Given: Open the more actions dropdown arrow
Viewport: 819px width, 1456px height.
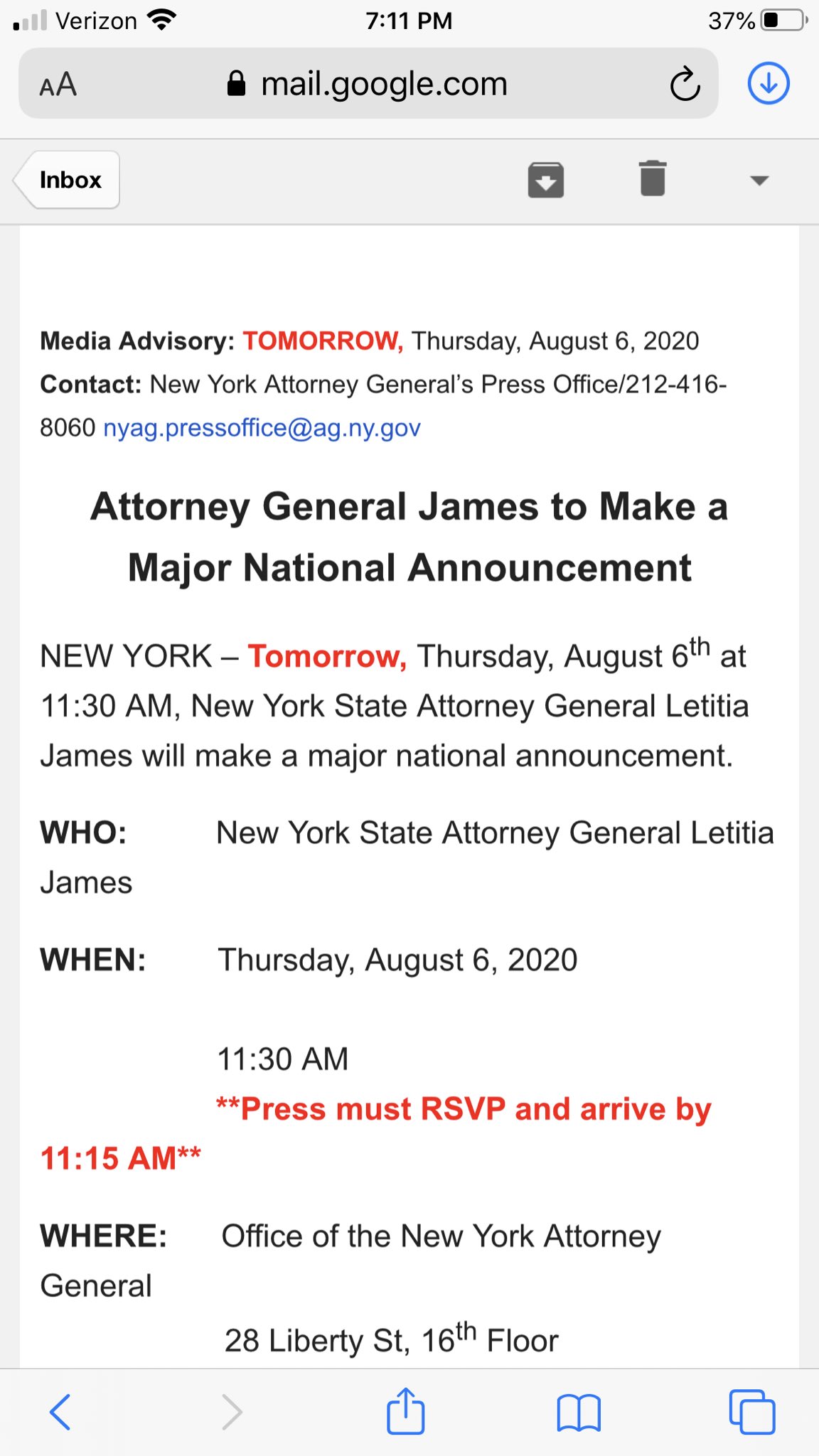Looking at the screenshot, I should (x=759, y=181).
